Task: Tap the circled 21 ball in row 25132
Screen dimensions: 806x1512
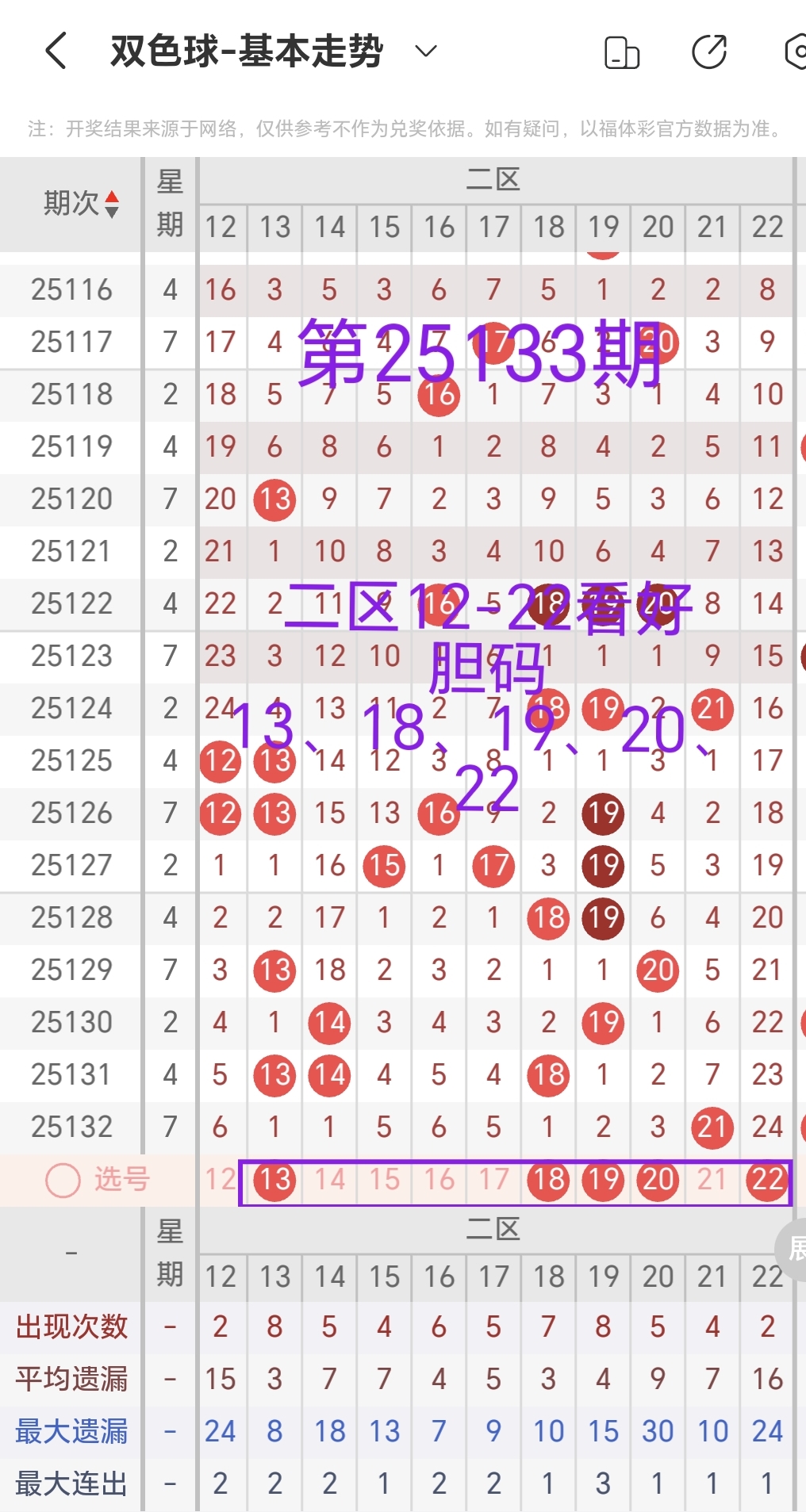Action: (712, 1127)
